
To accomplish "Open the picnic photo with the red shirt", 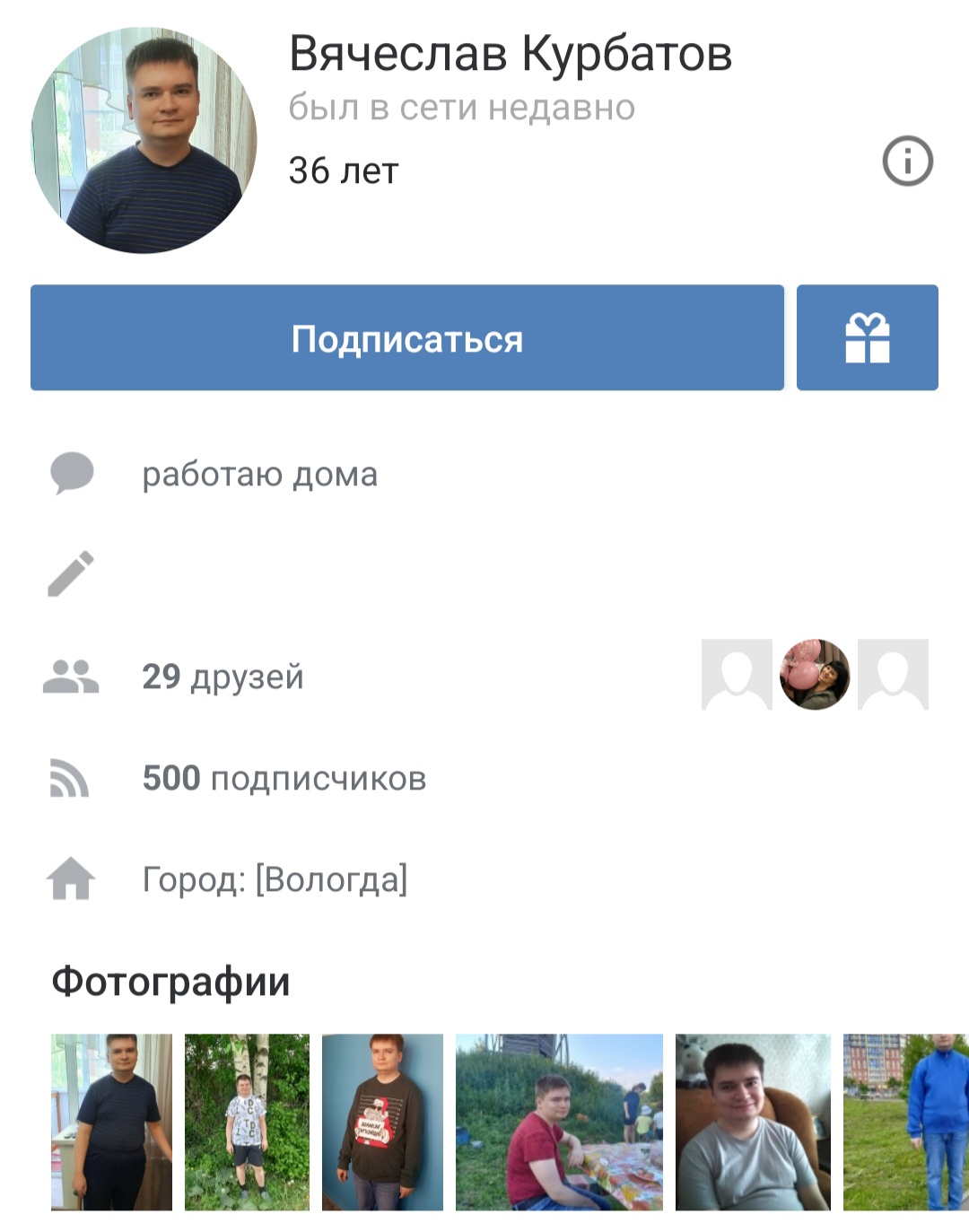I will 559,1122.
